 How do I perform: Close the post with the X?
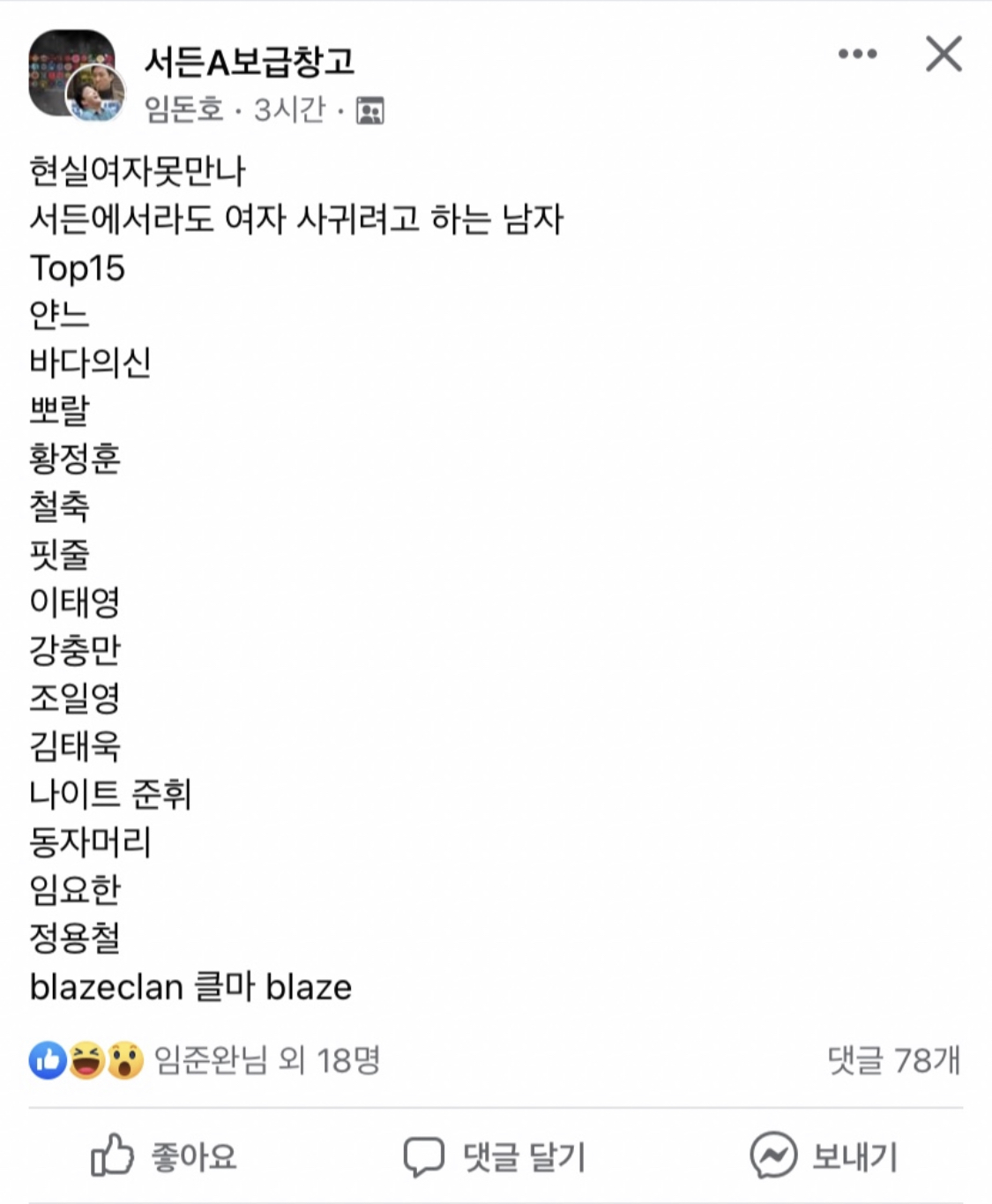(943, 55)
